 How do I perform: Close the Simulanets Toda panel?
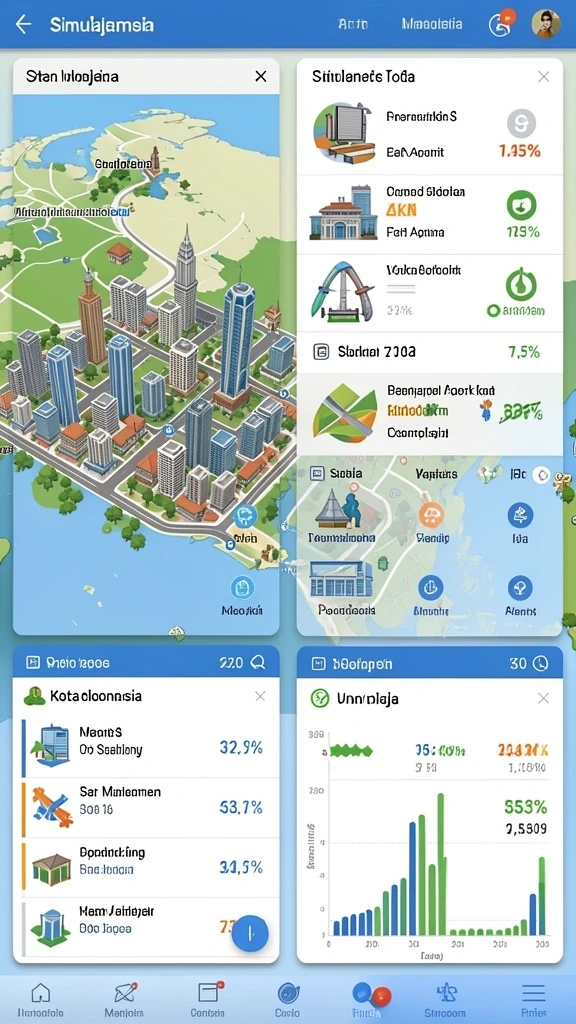(x=543, y=76)
